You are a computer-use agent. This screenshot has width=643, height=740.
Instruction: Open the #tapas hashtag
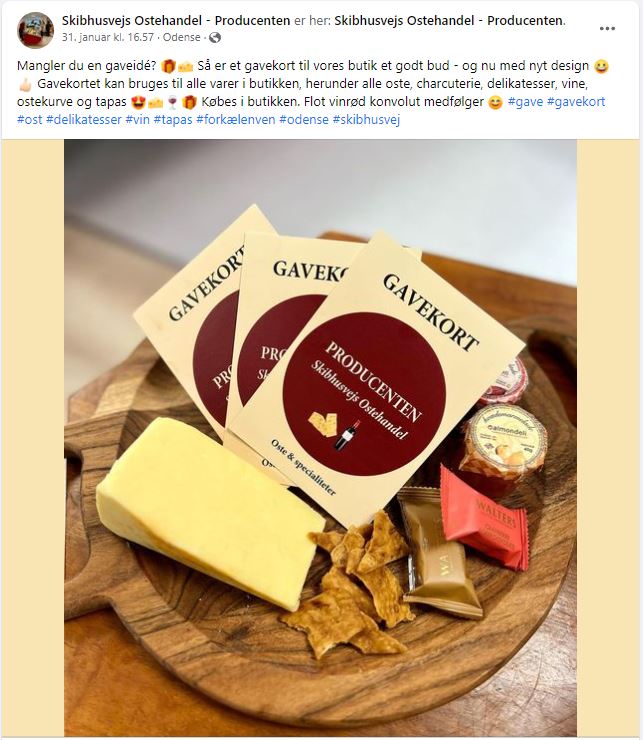click(x=174, y=120)
